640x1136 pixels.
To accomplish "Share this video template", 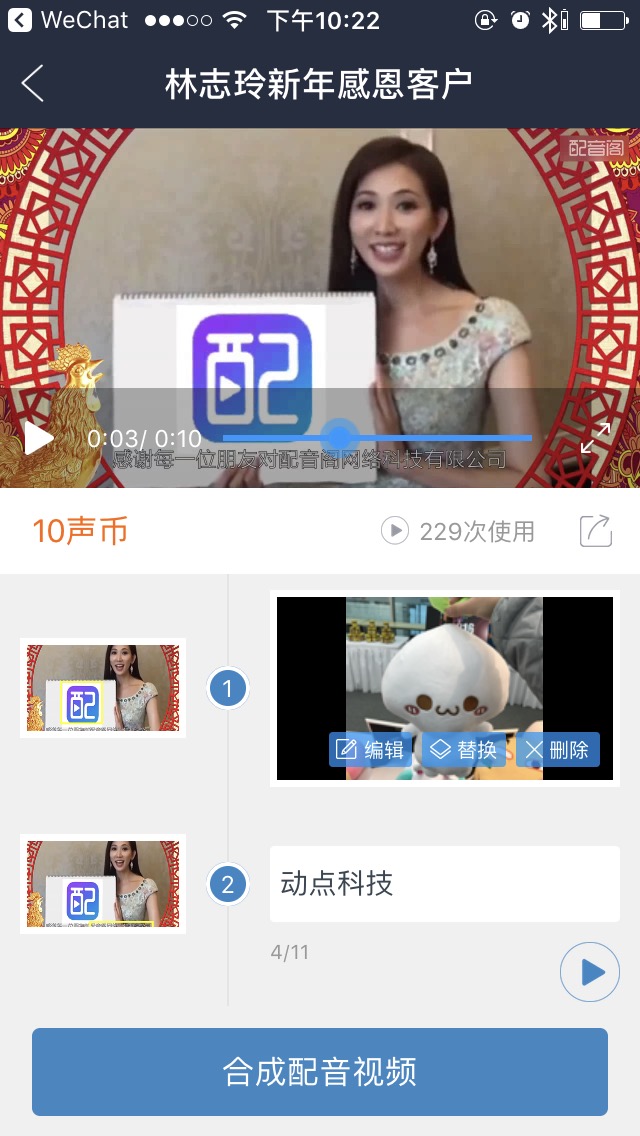I will tap(595, 531).
